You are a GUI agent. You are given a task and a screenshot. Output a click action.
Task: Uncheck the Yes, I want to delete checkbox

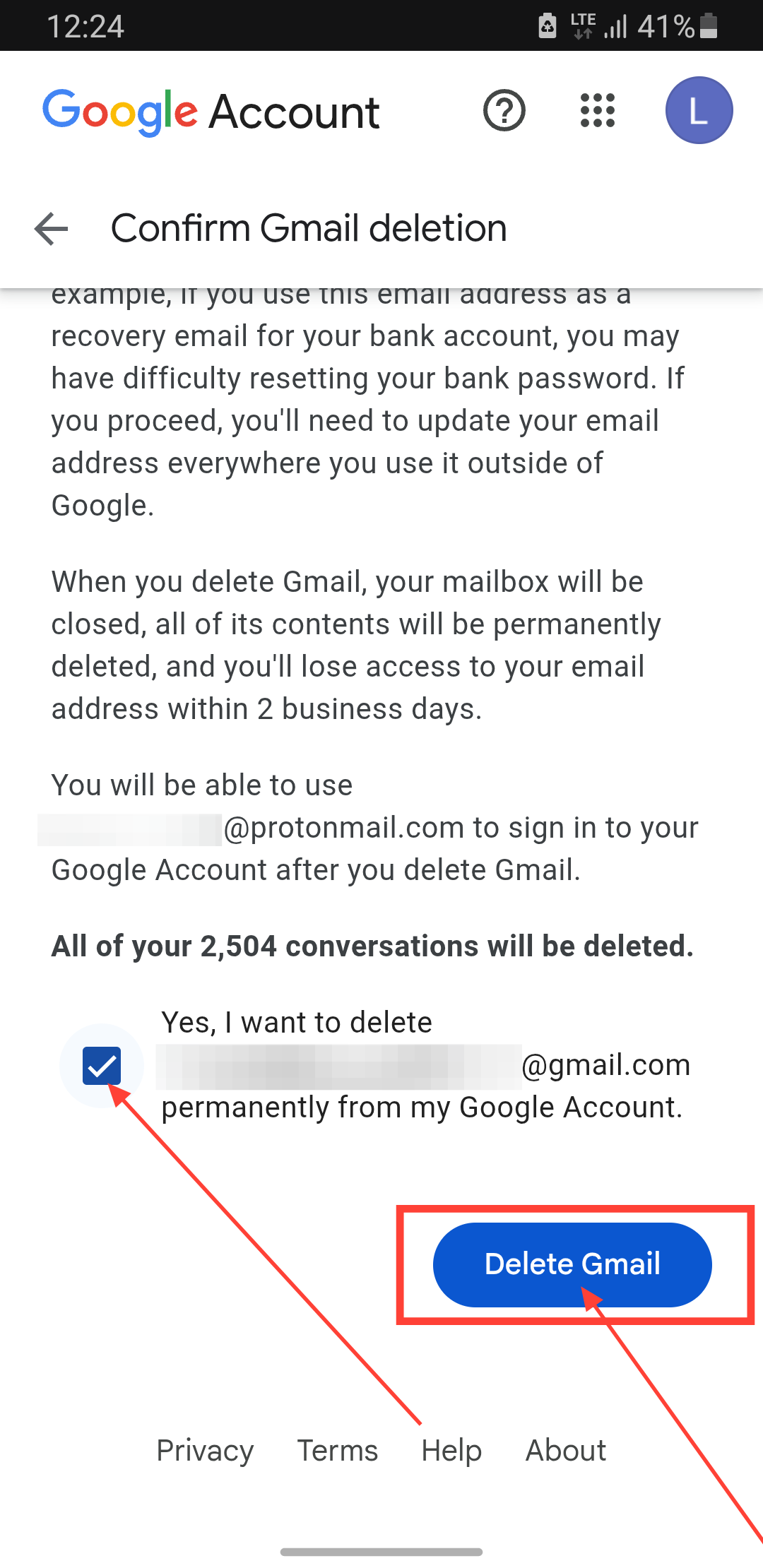[x=102, y=1065]
